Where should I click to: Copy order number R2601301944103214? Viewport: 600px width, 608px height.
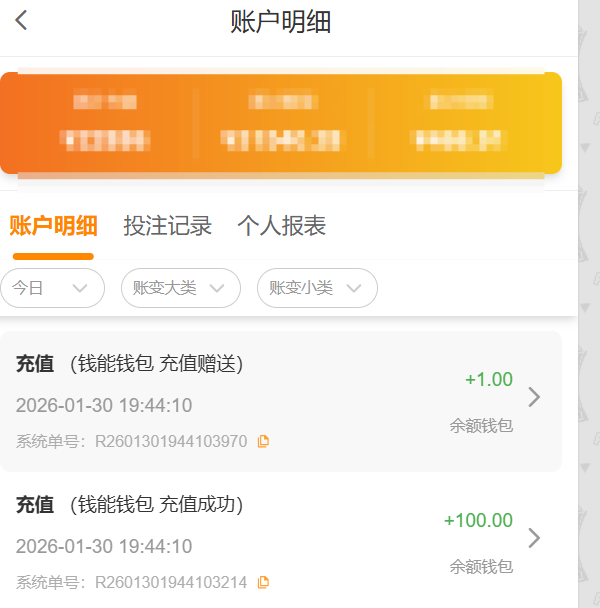tap(264, 582)
